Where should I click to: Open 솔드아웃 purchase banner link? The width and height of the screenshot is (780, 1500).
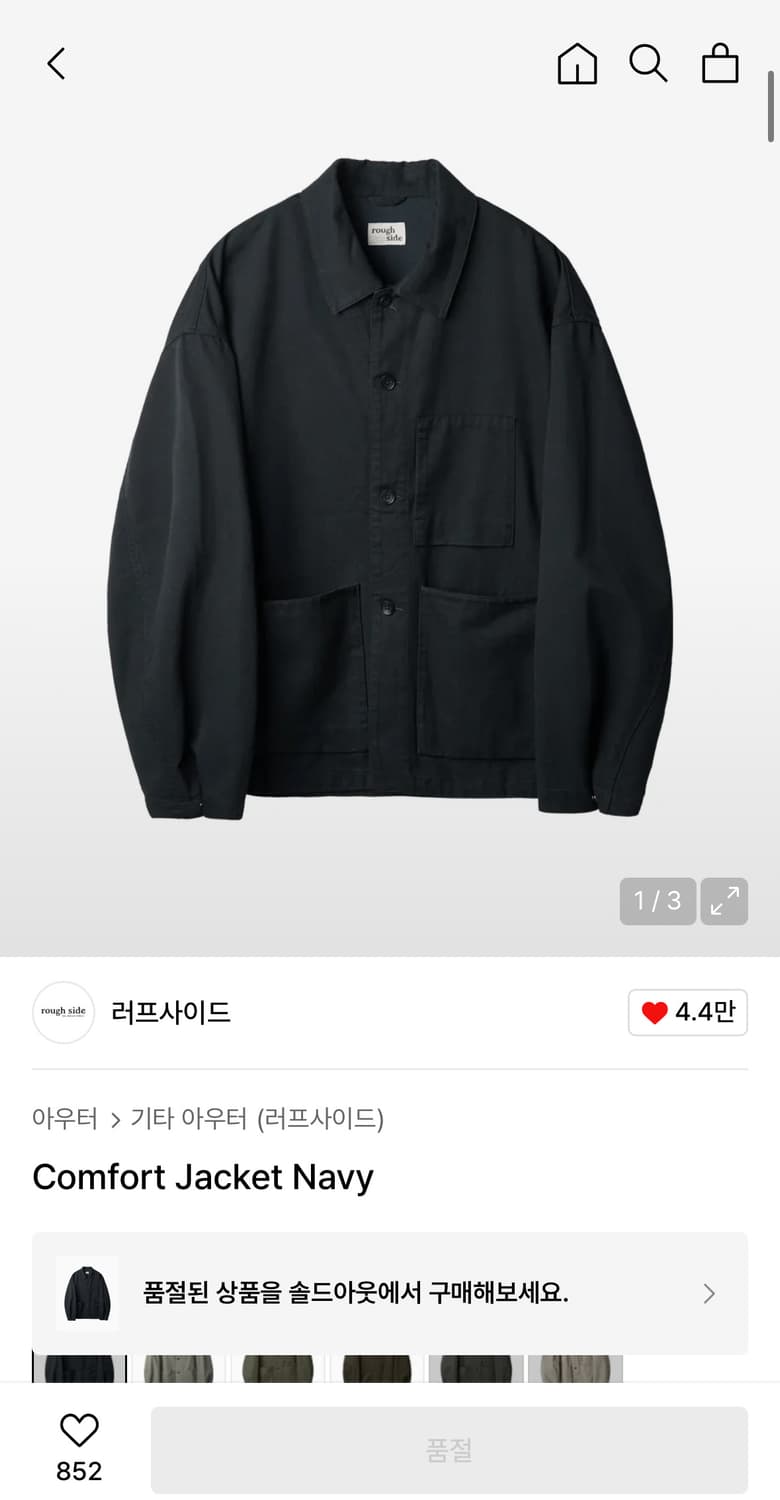tap(390, 1291)
